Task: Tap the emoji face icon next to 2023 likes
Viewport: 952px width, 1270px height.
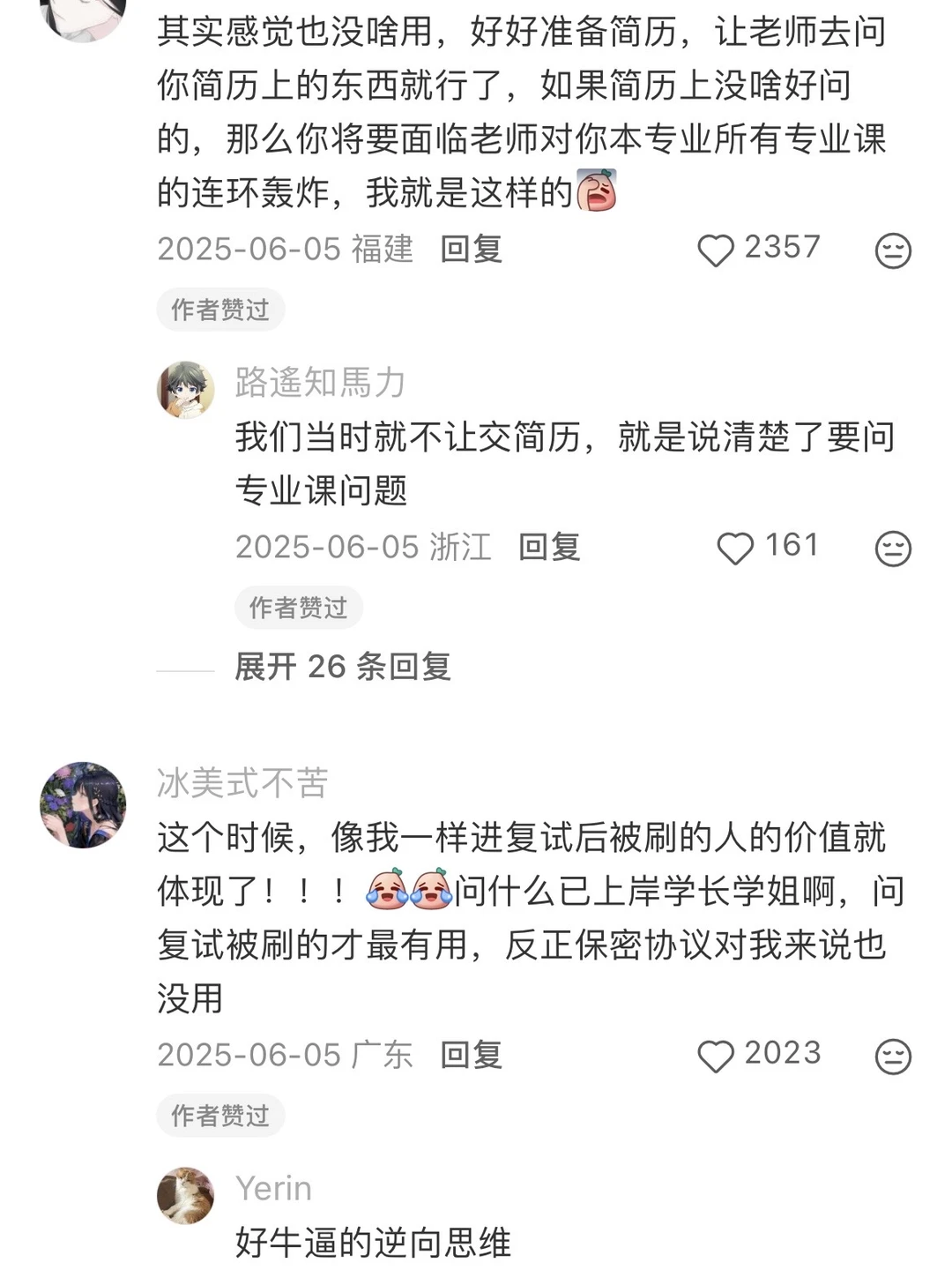Action: [x=892, y=1052]
